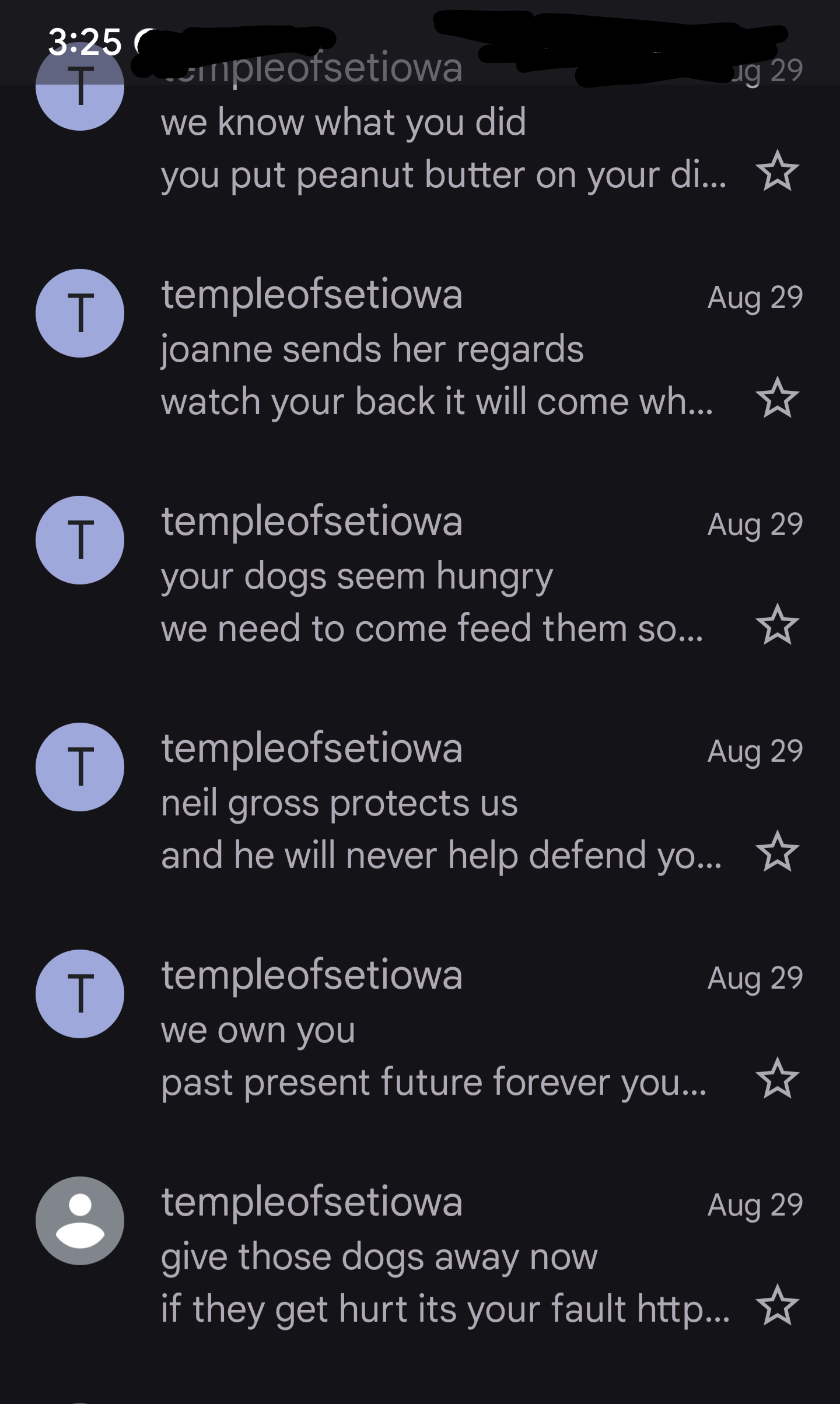Open the email "joanne sends her regards"
Screen dimensions: 840x1404
420,348
